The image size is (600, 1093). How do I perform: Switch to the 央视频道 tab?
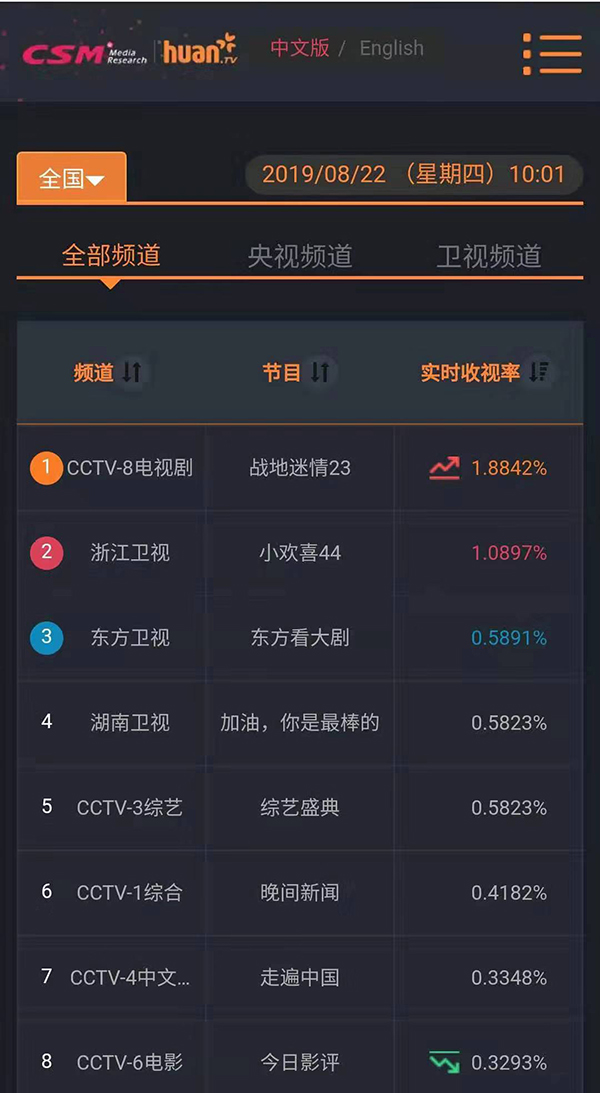tap(300, 255)
